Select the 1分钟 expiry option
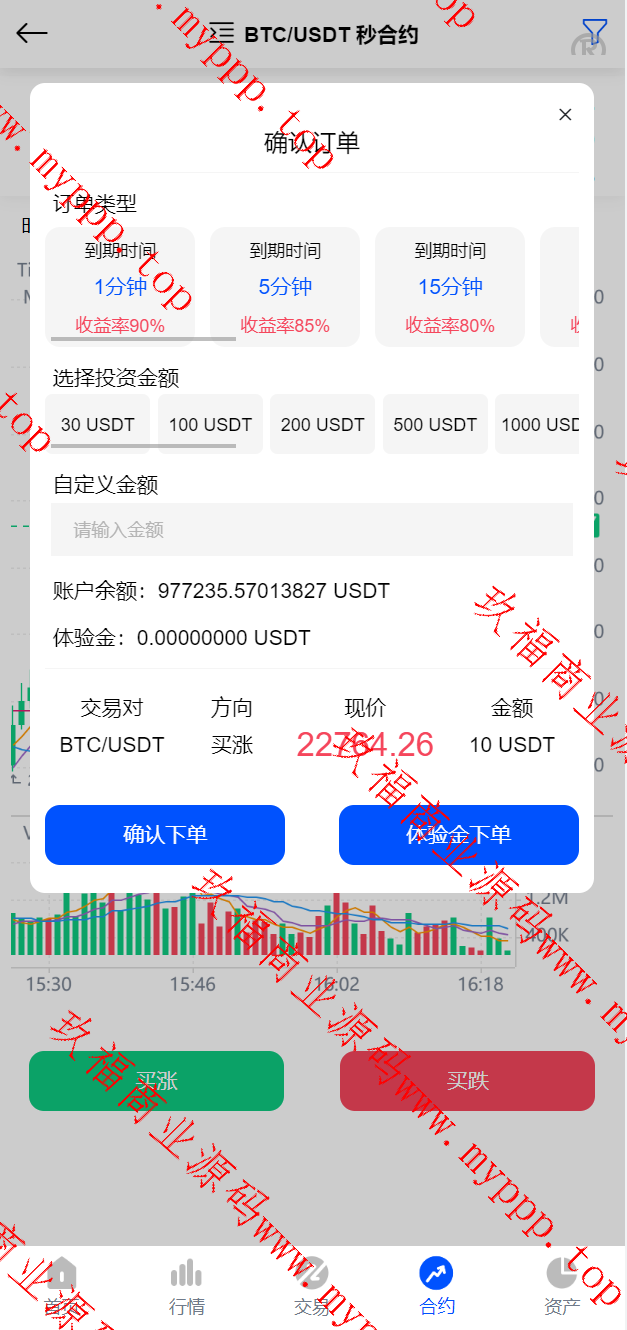 click(120, 287)
